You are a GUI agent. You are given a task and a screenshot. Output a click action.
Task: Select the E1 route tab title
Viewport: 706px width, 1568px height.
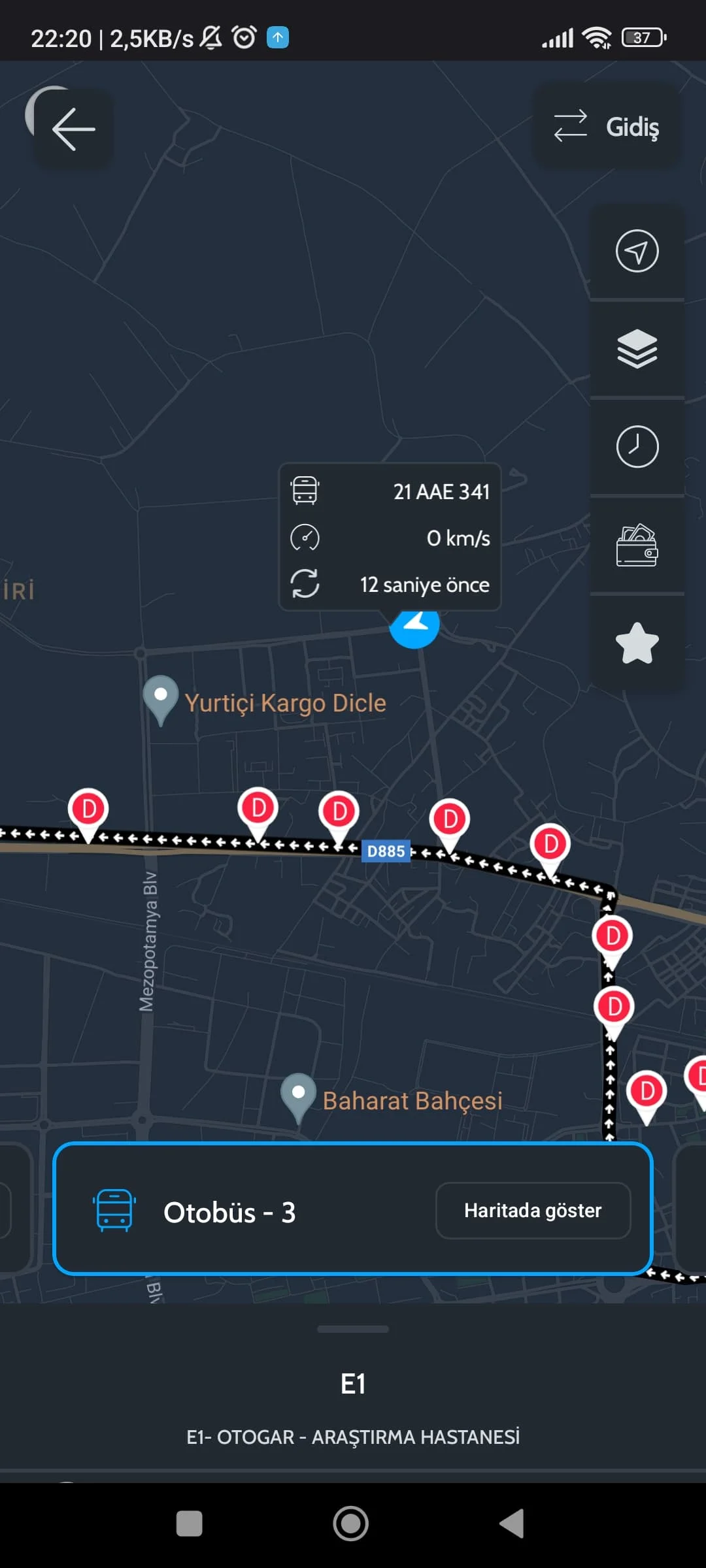[x=352, y=1382]
